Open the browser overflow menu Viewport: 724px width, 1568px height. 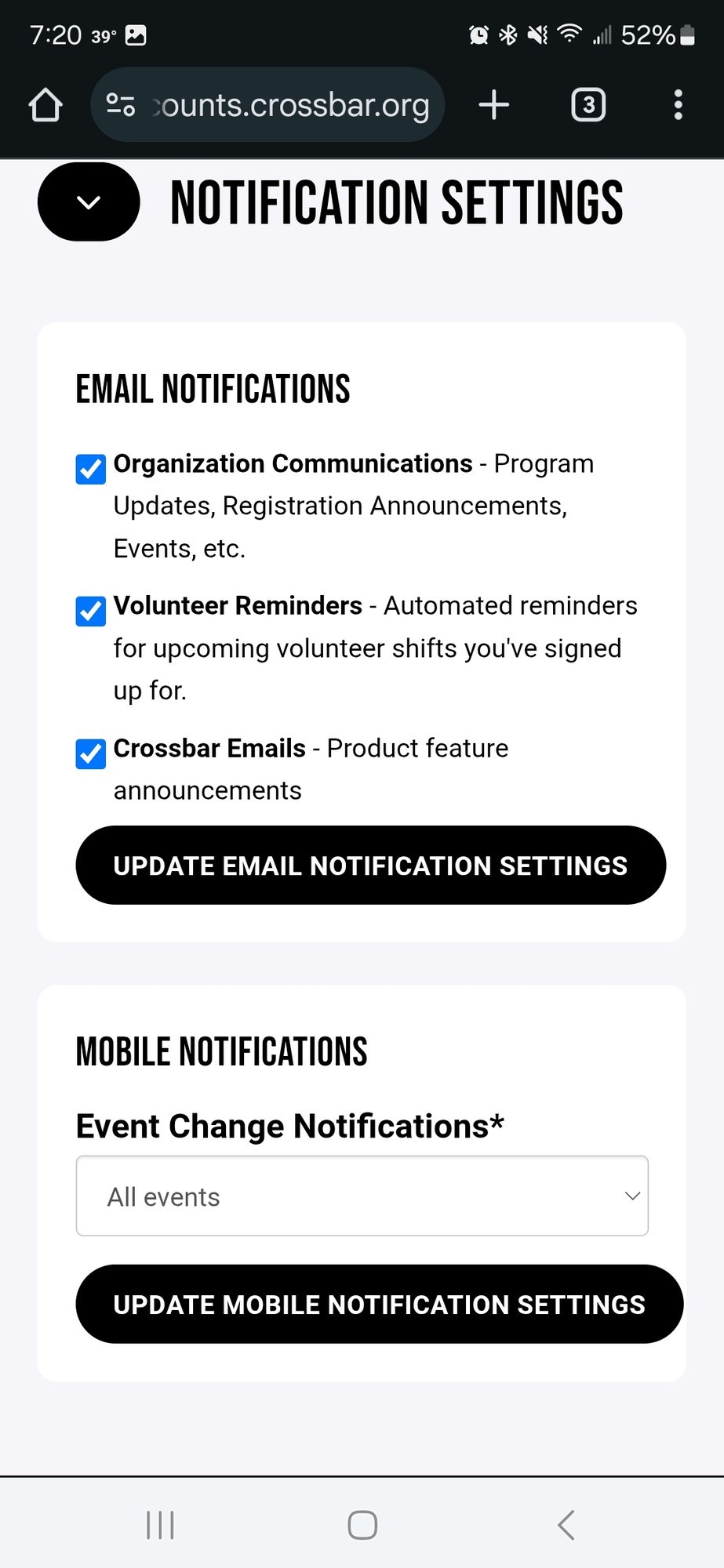pyautogui.click(x=678, y=104)
